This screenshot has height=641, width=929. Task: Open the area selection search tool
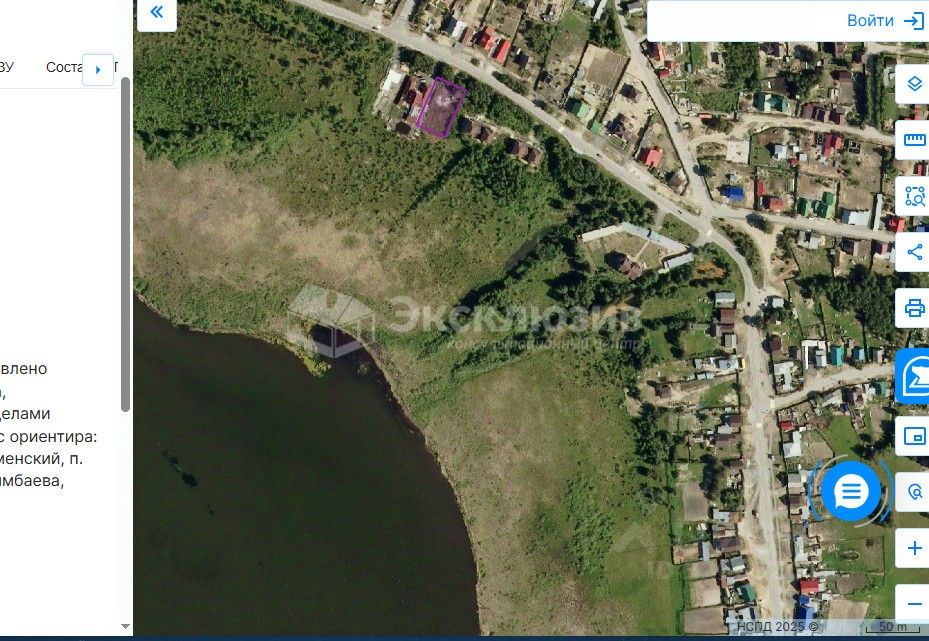coord(914,196)
